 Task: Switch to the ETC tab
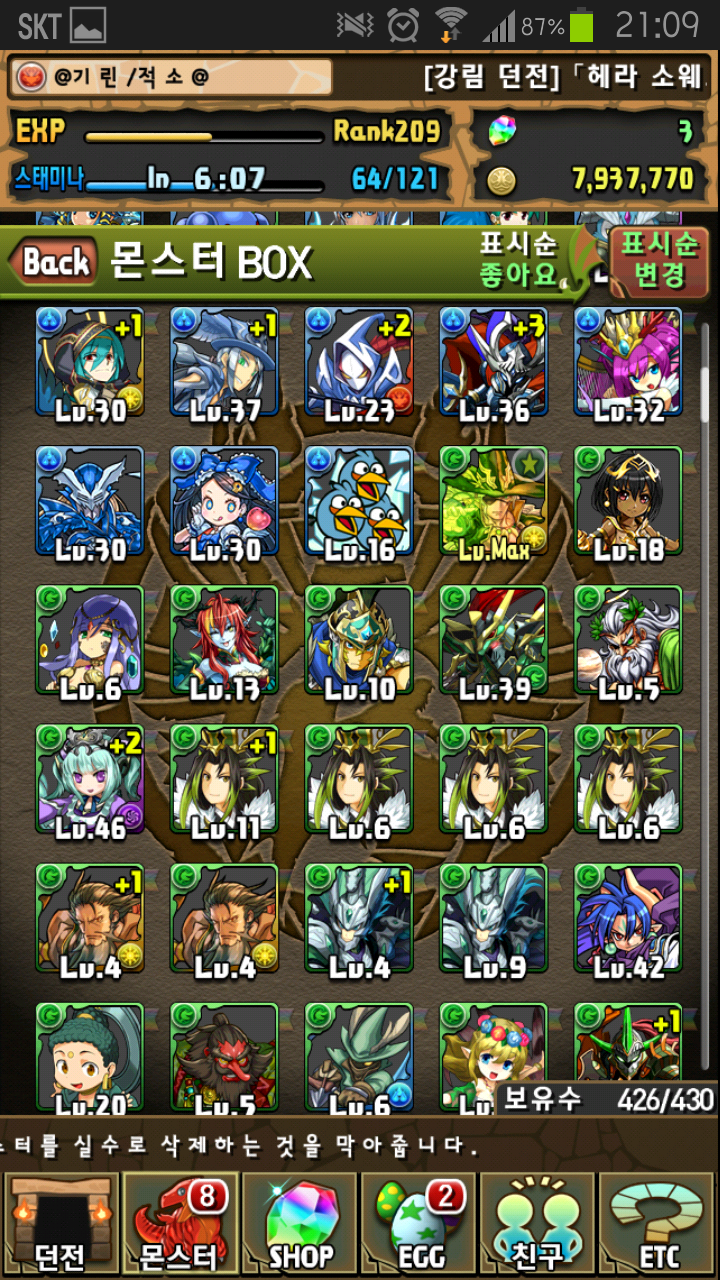[659, 1224]
